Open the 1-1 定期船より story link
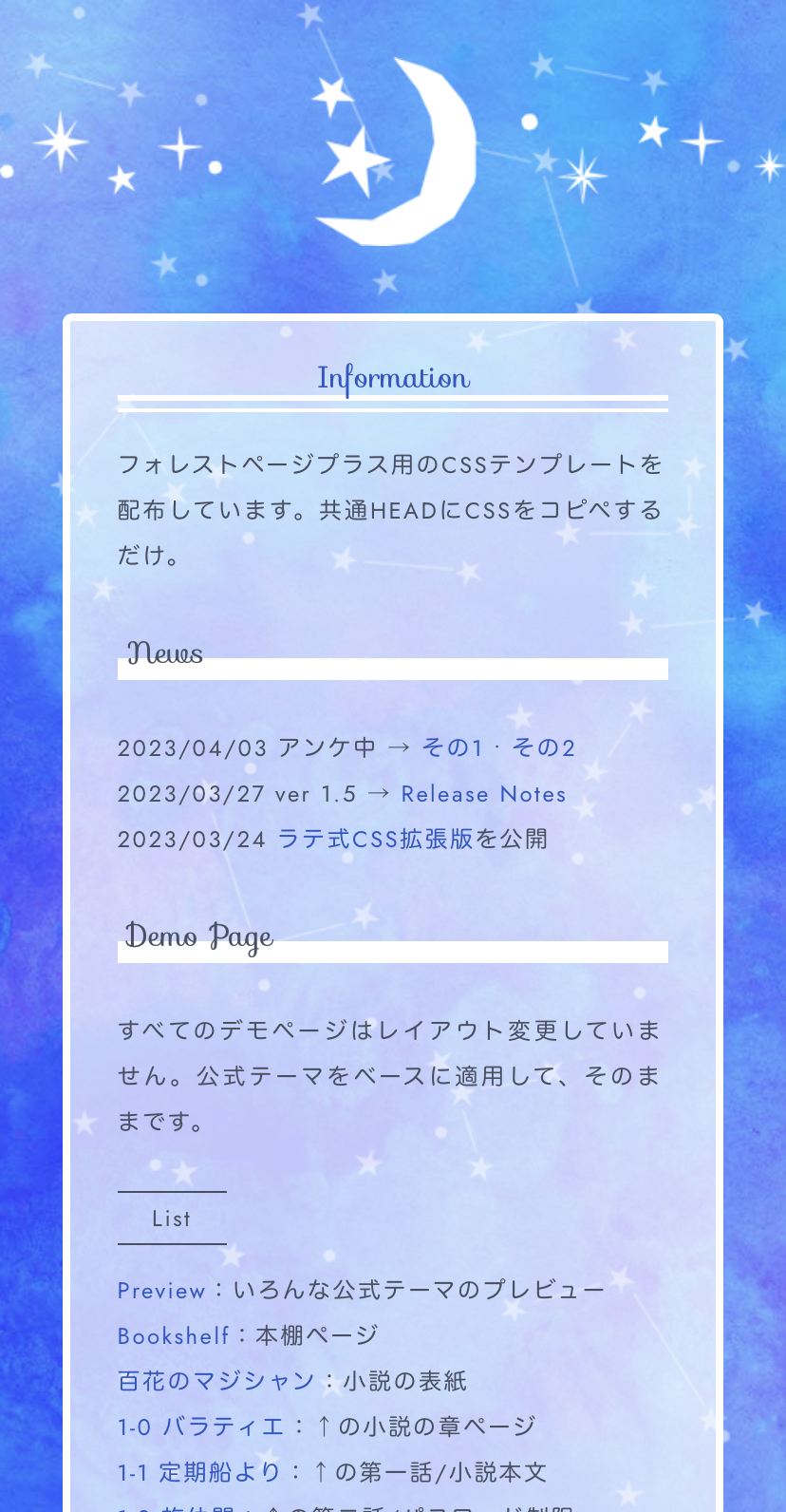This screenshot has width=786, height=1512. pyautogui.click(x=199, y=1472)
